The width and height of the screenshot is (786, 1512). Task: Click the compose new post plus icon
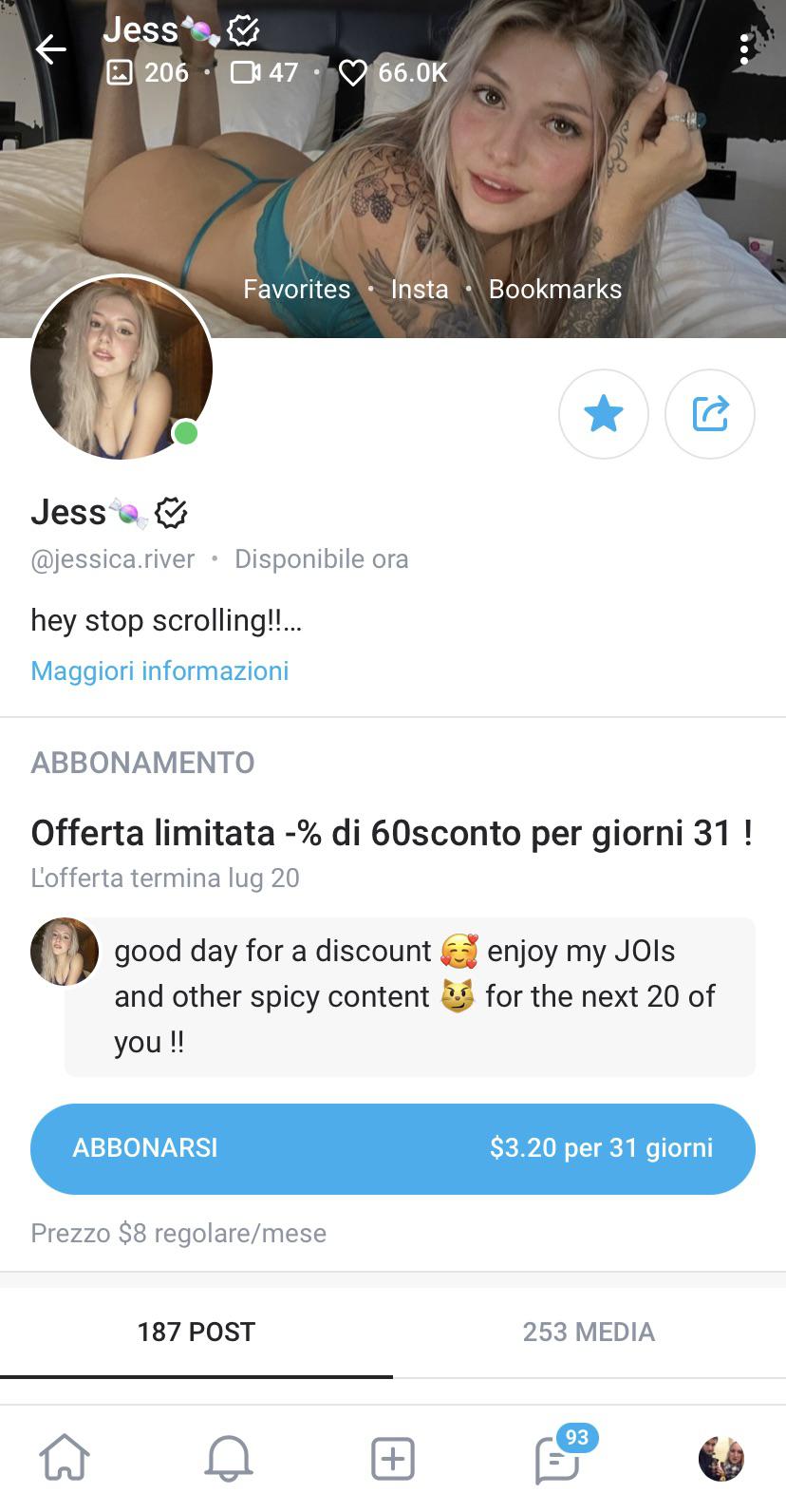pos(392,1459)
